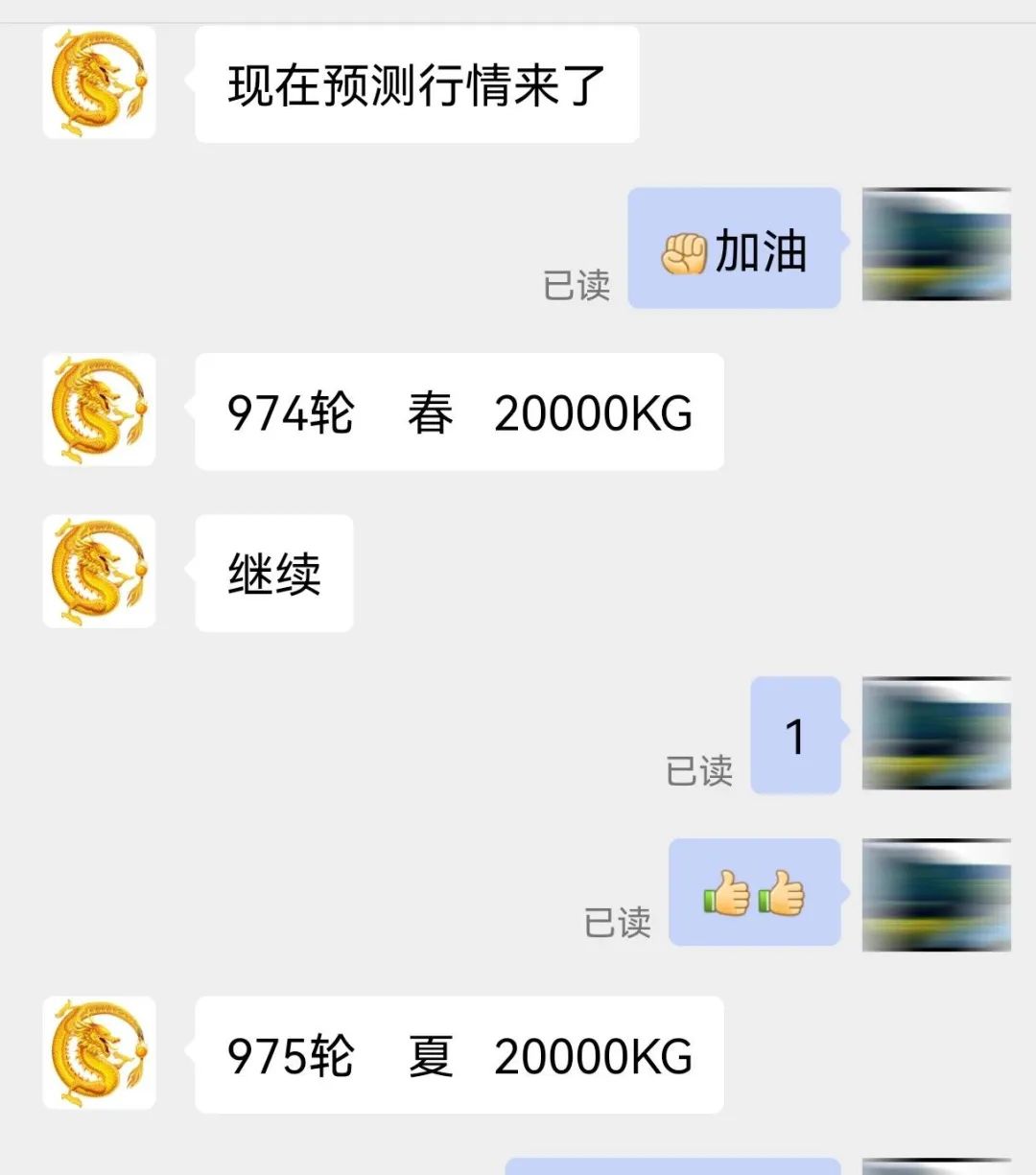1036x1175 pixels.
Task: Open sender's dragon avatar beside "现在预测行情来了"
Action: 99,83
